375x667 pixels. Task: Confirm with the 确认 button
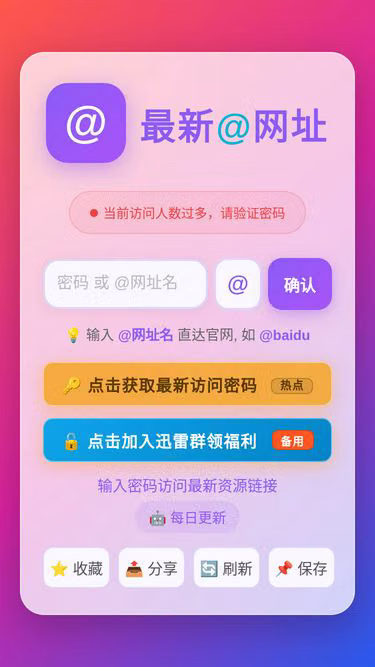pyautogui.click(x=300, y=284)
